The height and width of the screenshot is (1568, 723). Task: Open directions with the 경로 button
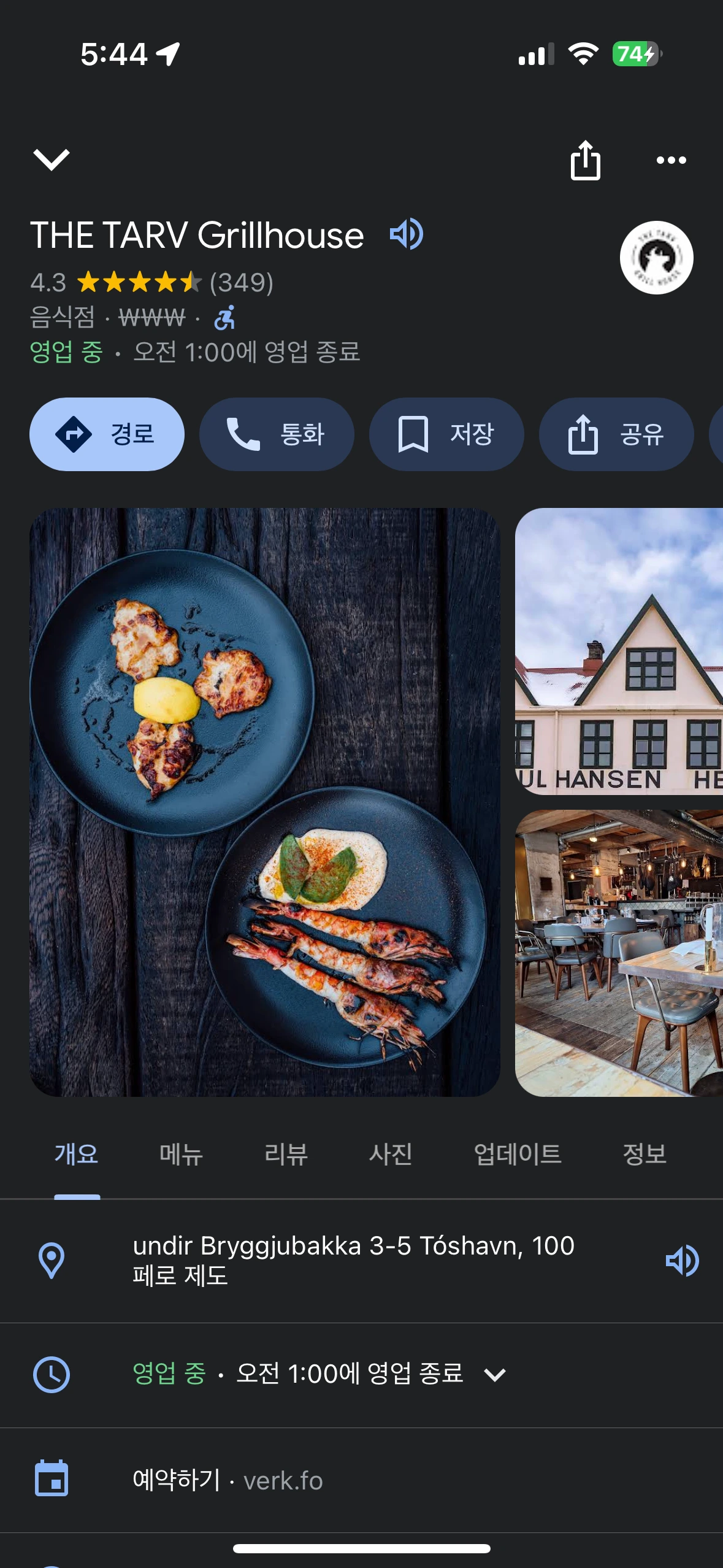pos(107,434)
